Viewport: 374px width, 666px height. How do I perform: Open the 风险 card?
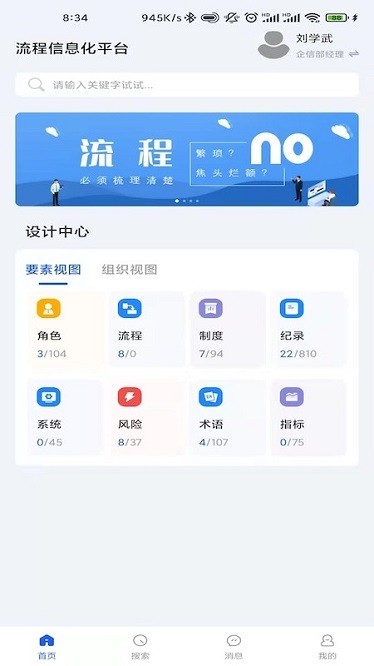146,418
